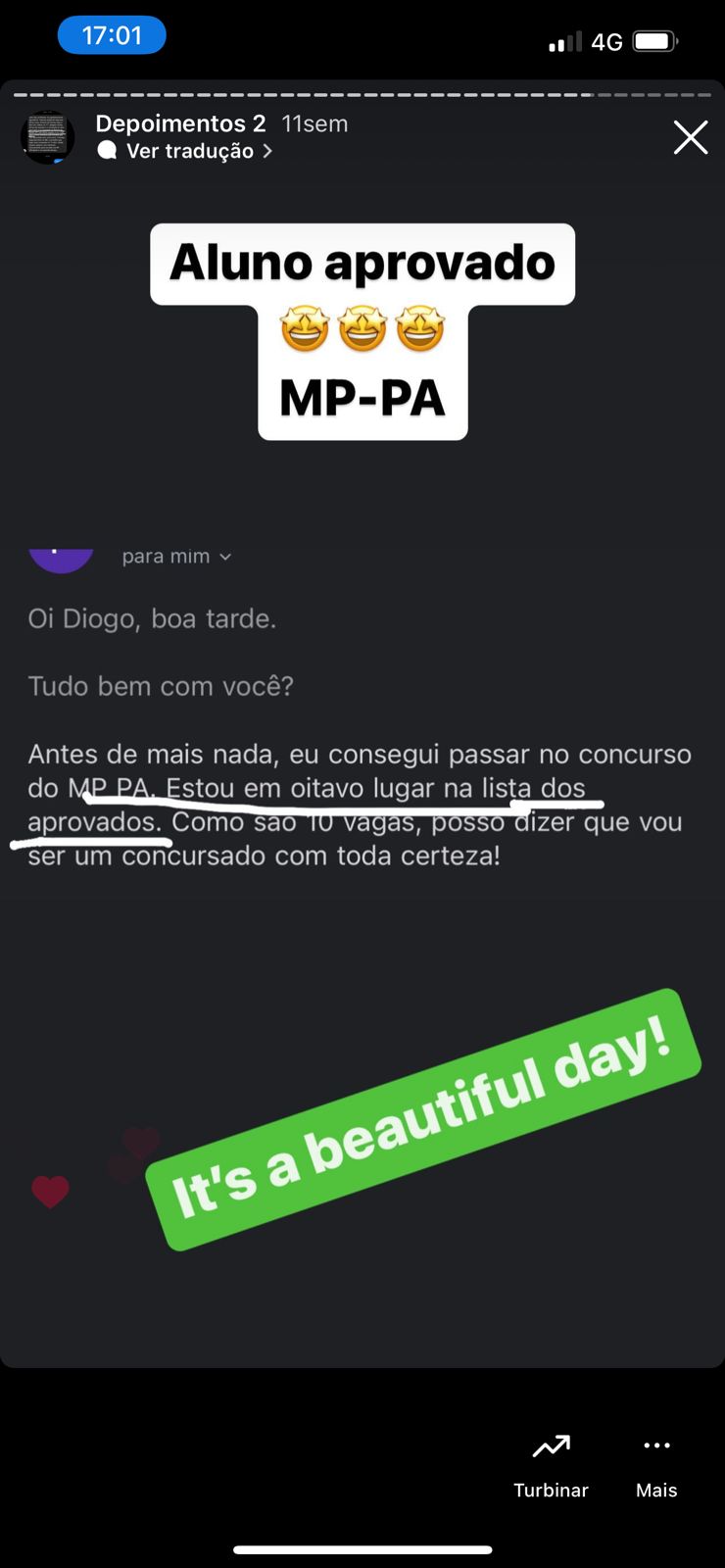The width and height of the screenshot is (725, 1568).
Task: Open the Mais three-dots menu icon
Action: click(x=655, y=1444)
